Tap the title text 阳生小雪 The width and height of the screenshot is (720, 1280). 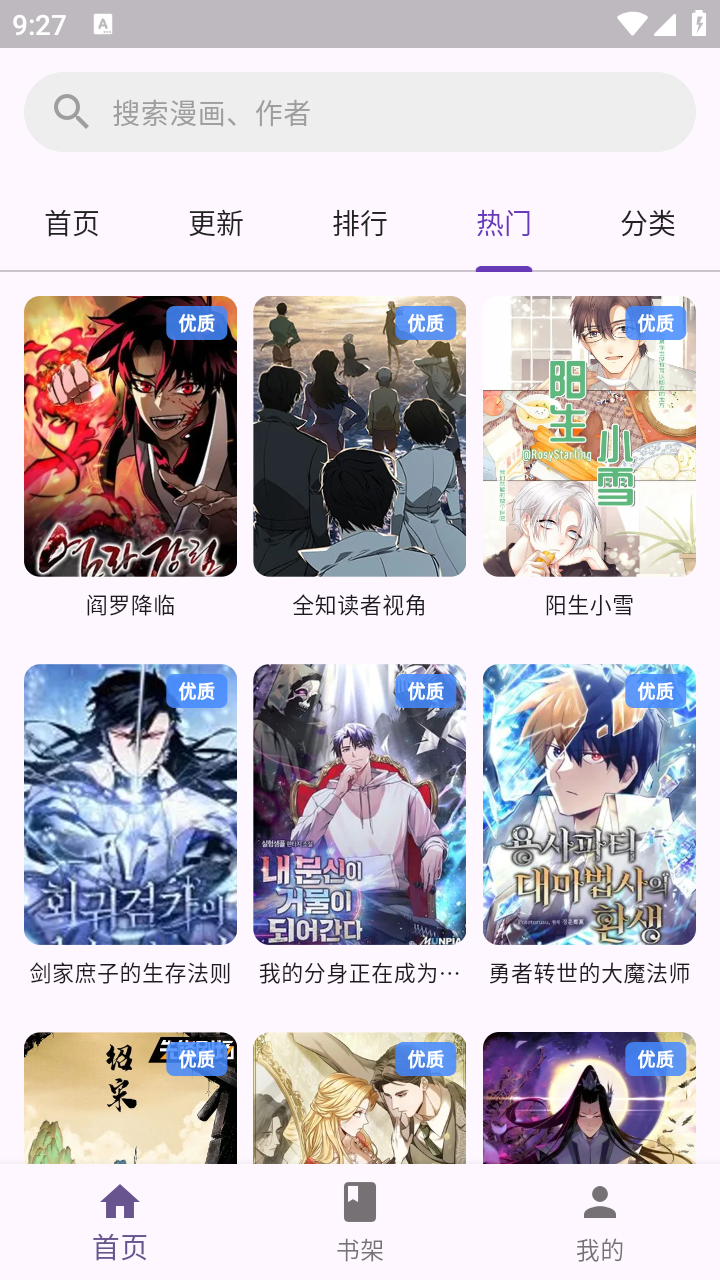coord(588,605)
